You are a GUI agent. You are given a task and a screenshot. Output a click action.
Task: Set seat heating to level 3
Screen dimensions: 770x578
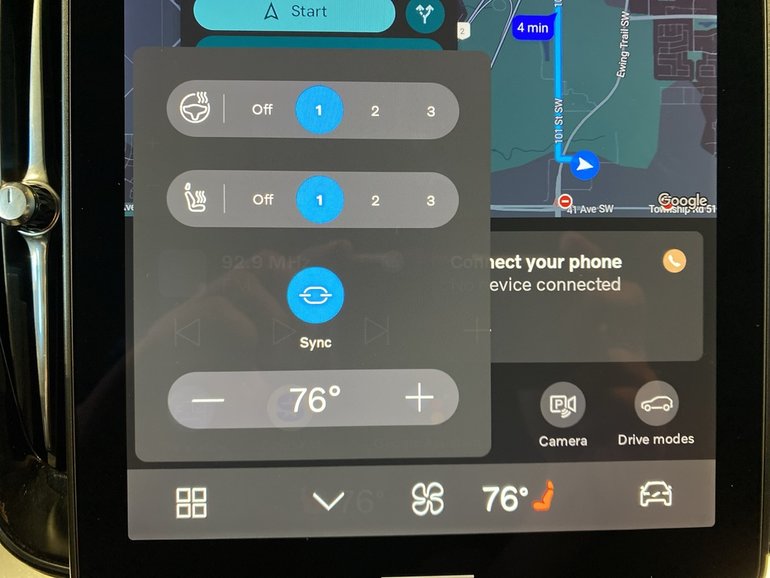pyautogui.click(x=431, y=201)
